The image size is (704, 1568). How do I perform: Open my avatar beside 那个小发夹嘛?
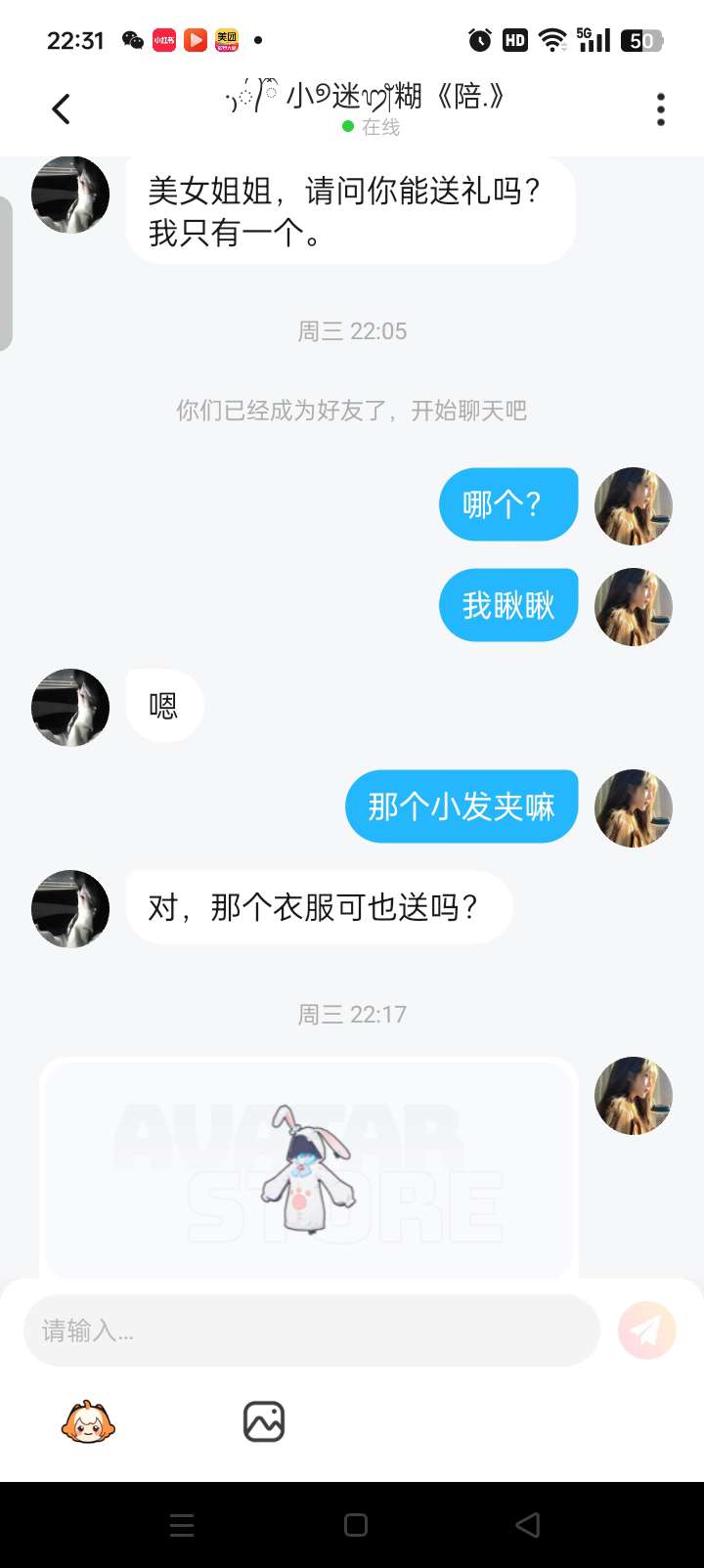tap(634, 807)
